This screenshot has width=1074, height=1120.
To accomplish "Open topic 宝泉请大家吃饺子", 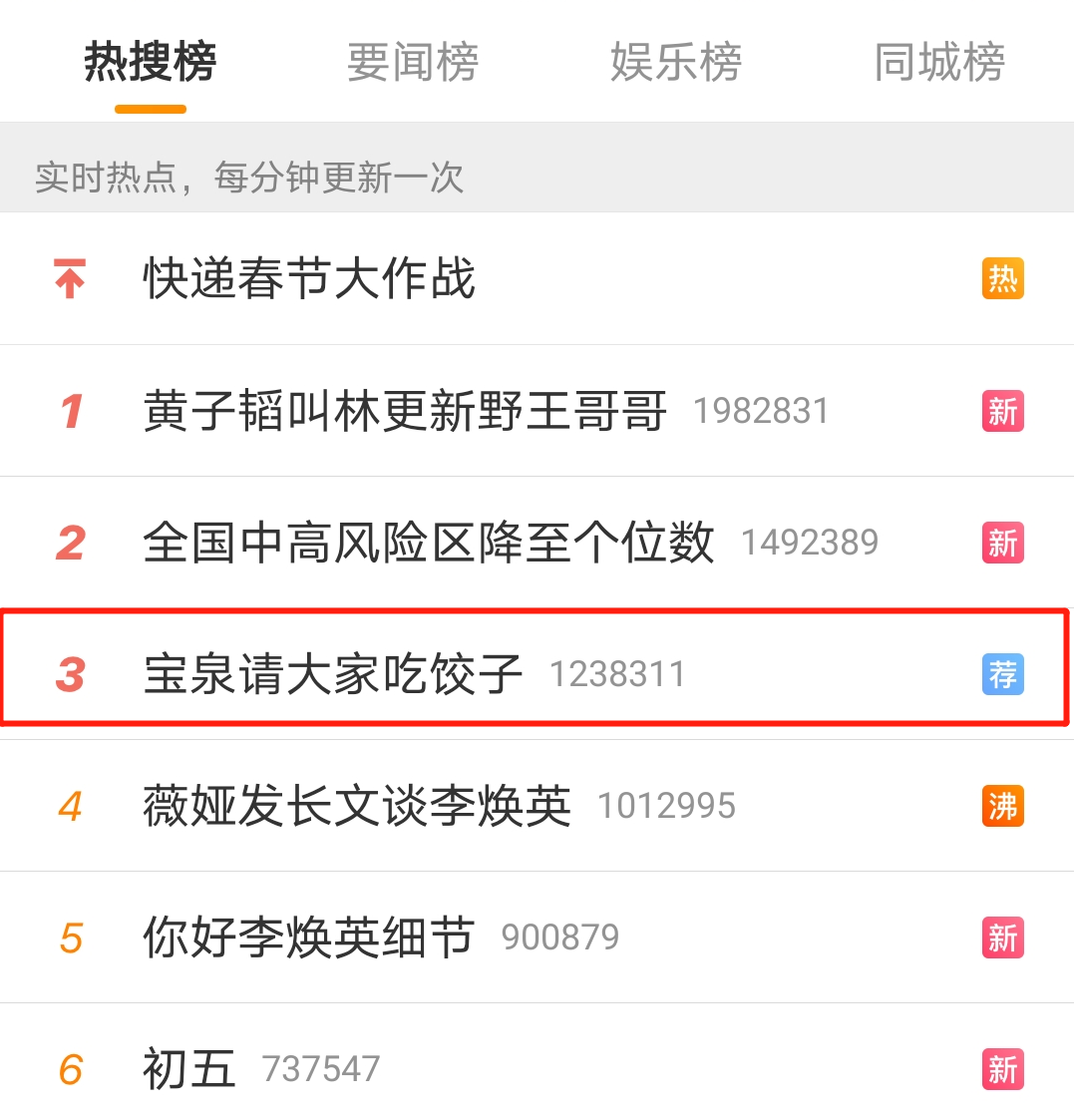I will [333, 674].
